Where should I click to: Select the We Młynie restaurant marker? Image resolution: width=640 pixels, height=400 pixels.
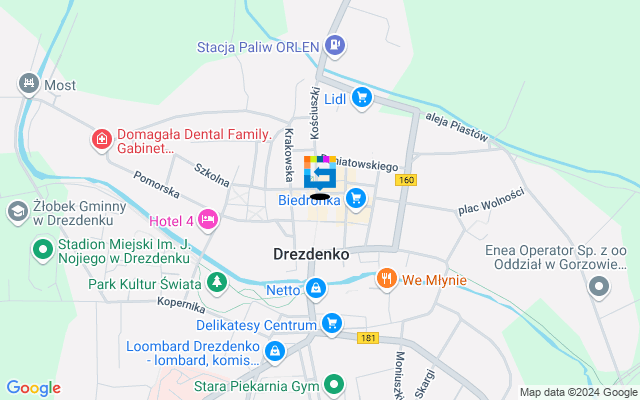(386, 279)
